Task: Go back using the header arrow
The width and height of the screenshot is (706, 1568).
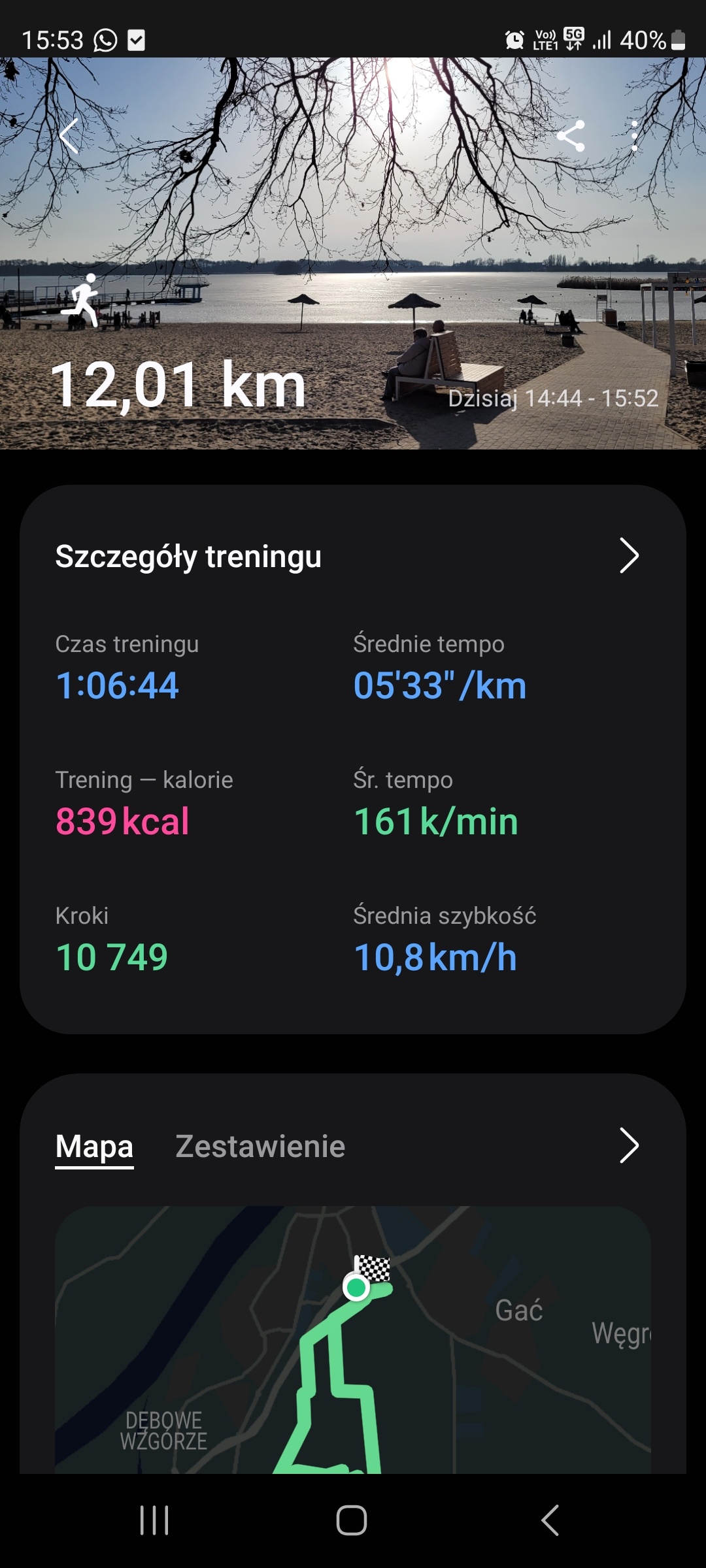Action: pyautogui.click(x=69, y=136)
